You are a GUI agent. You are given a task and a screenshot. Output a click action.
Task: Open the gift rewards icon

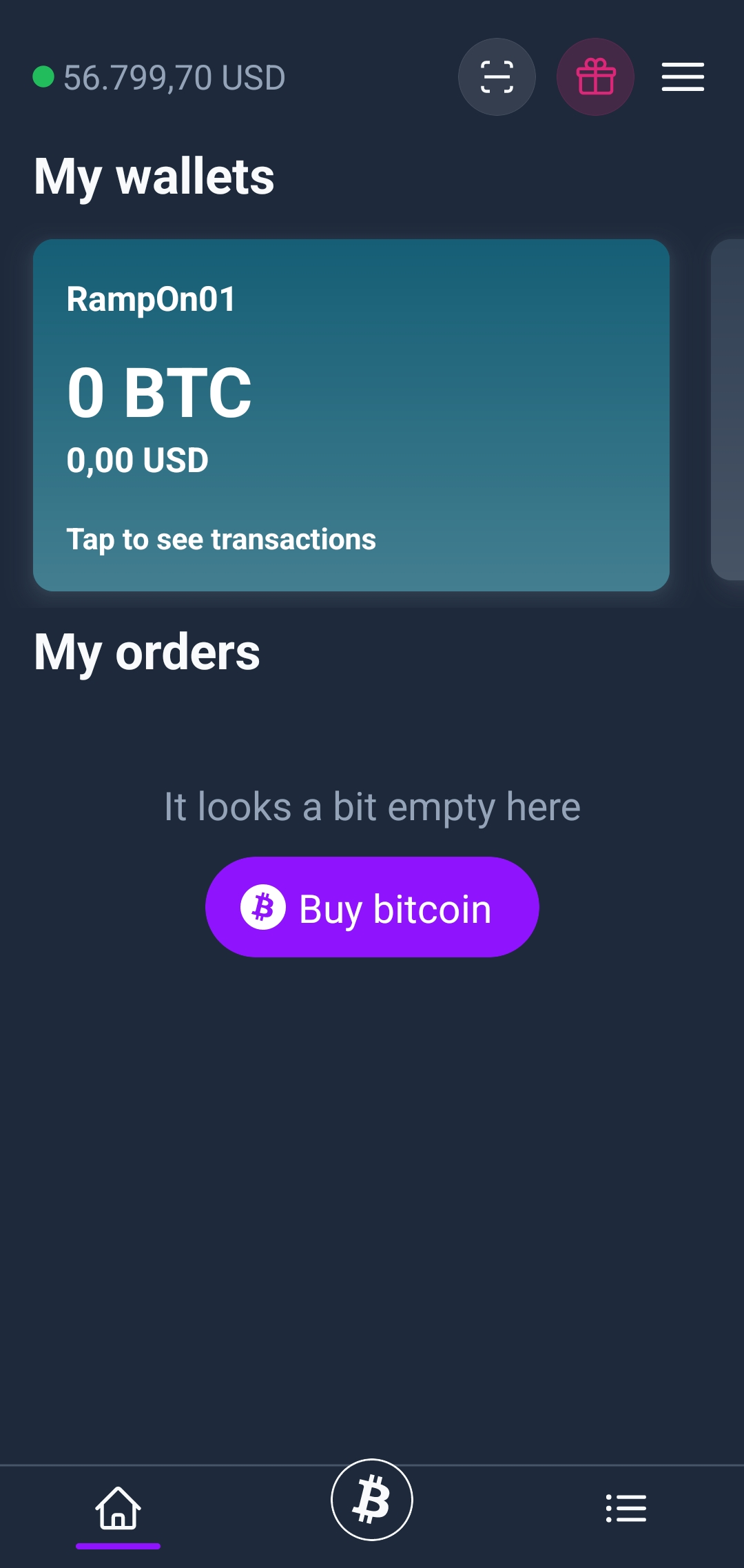coord(595,77)
